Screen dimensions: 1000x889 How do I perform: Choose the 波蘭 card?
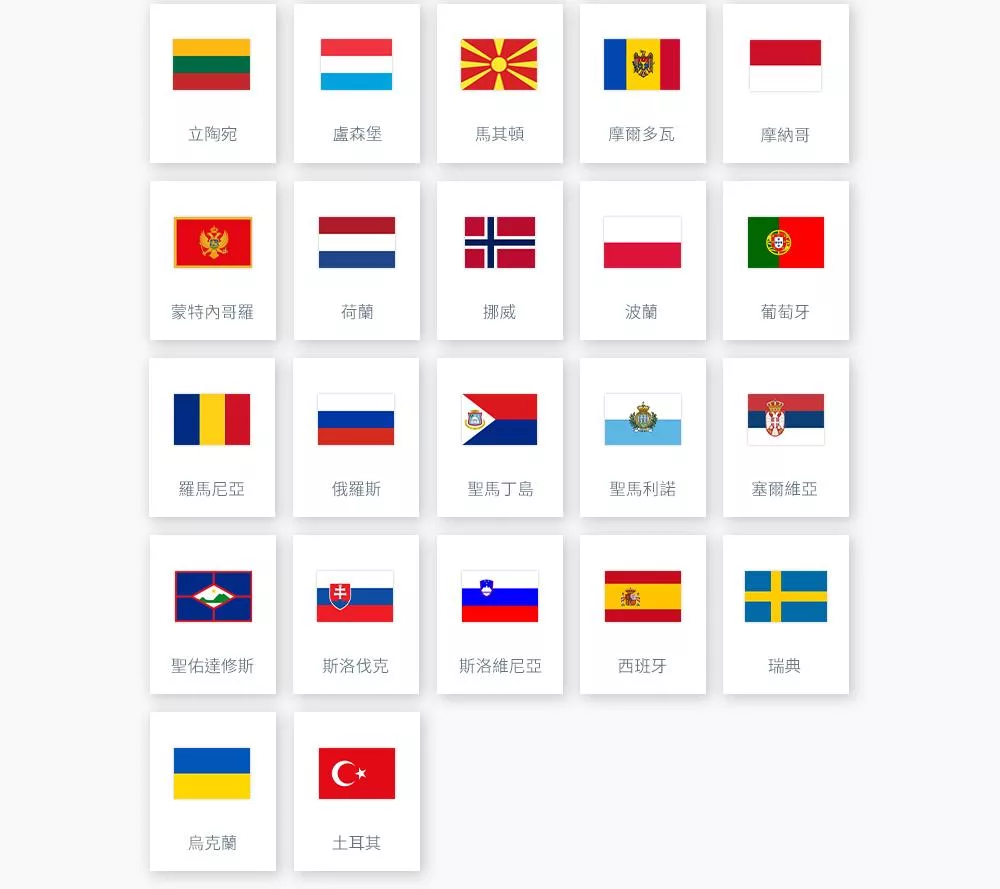[643, 261]
